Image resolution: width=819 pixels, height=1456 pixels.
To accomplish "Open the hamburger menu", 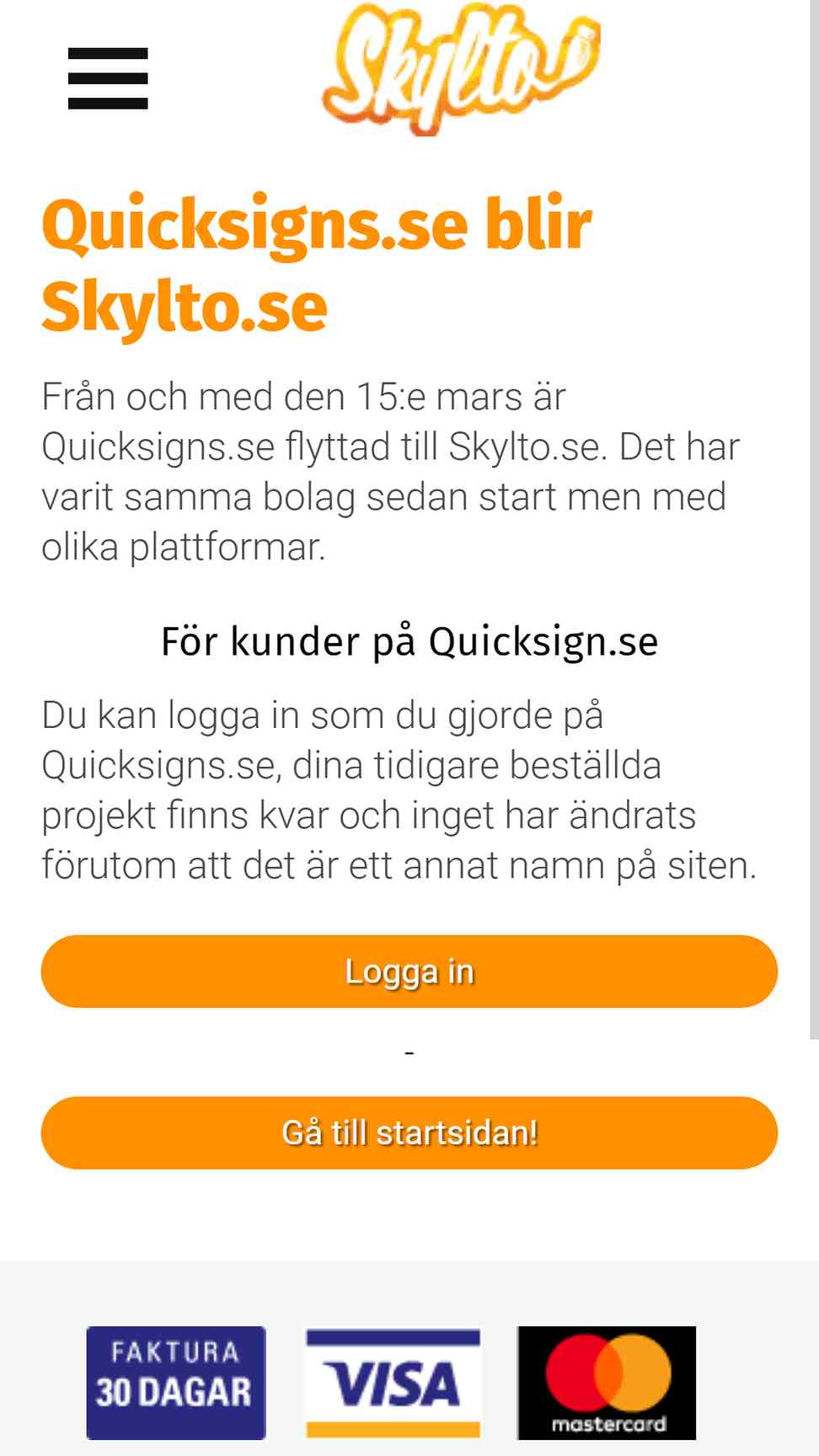I will click(x=108, y=78).
